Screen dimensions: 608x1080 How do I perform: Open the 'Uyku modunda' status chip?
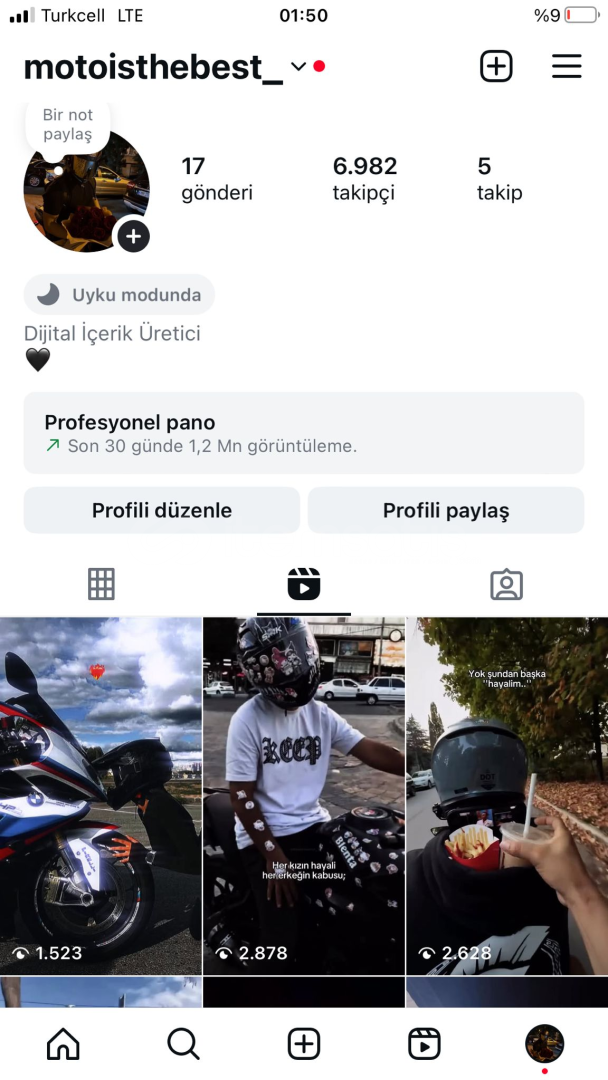119,295
